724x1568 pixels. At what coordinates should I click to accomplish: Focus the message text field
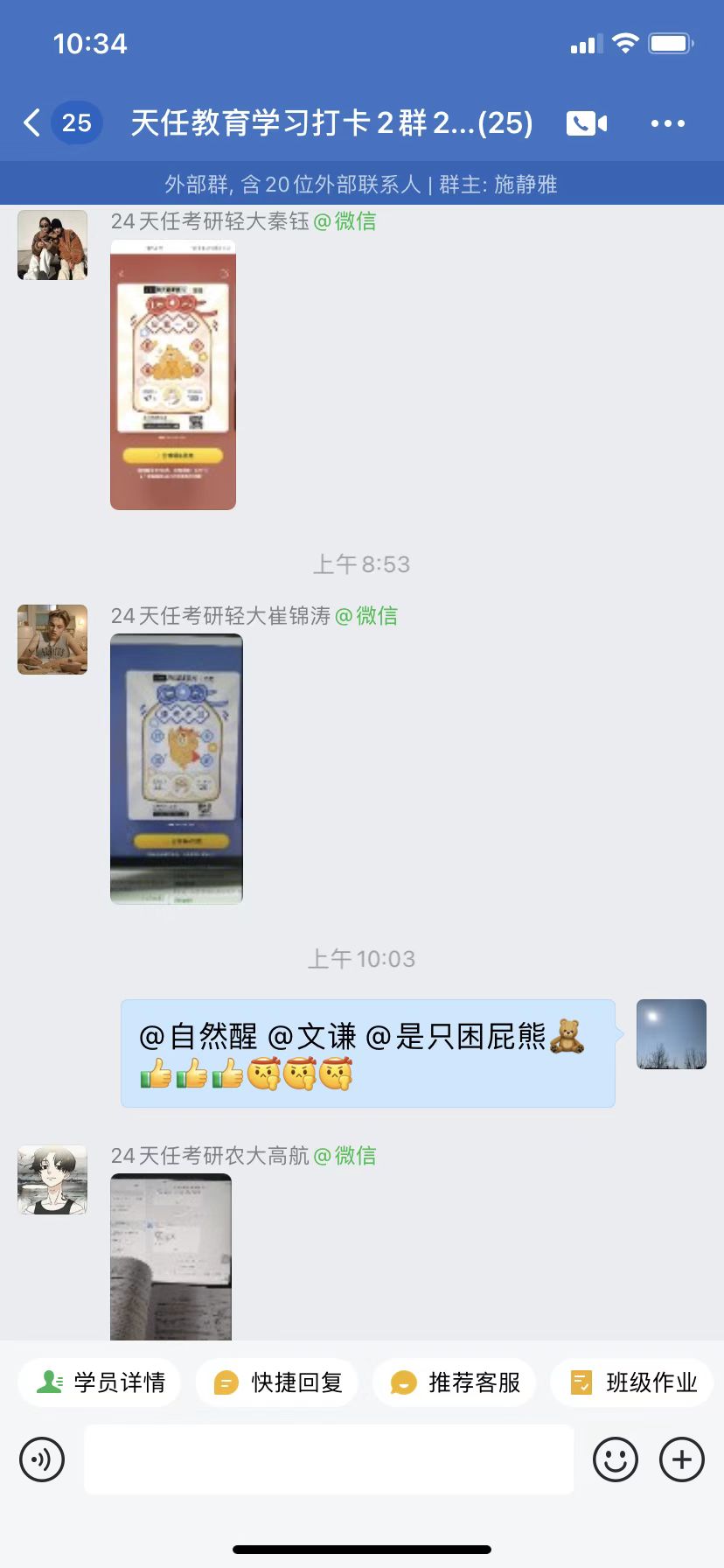(x=329, y=1459)
